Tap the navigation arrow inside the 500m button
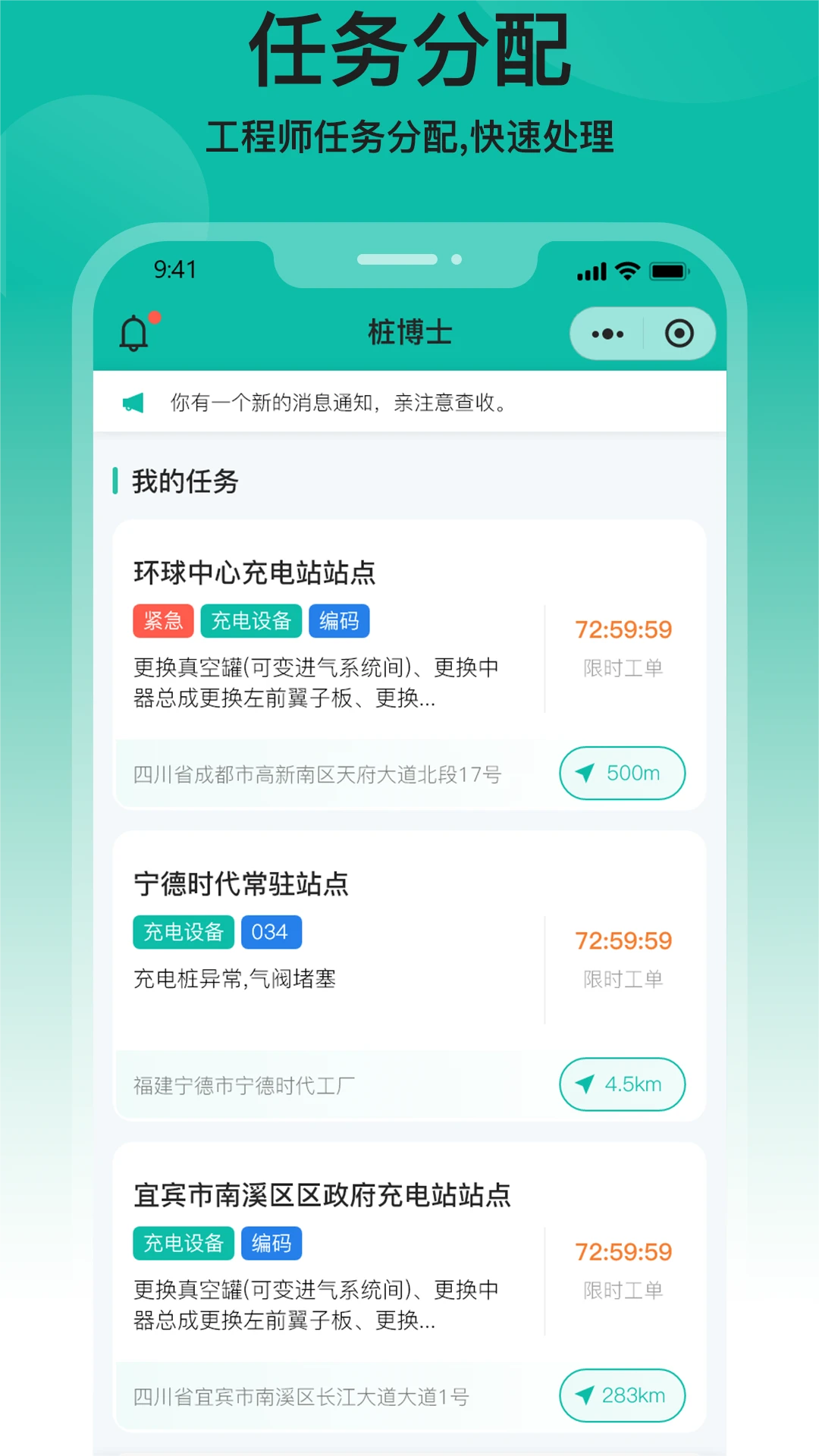This screenshot has height=1456, width=819. tap(585, 773)
